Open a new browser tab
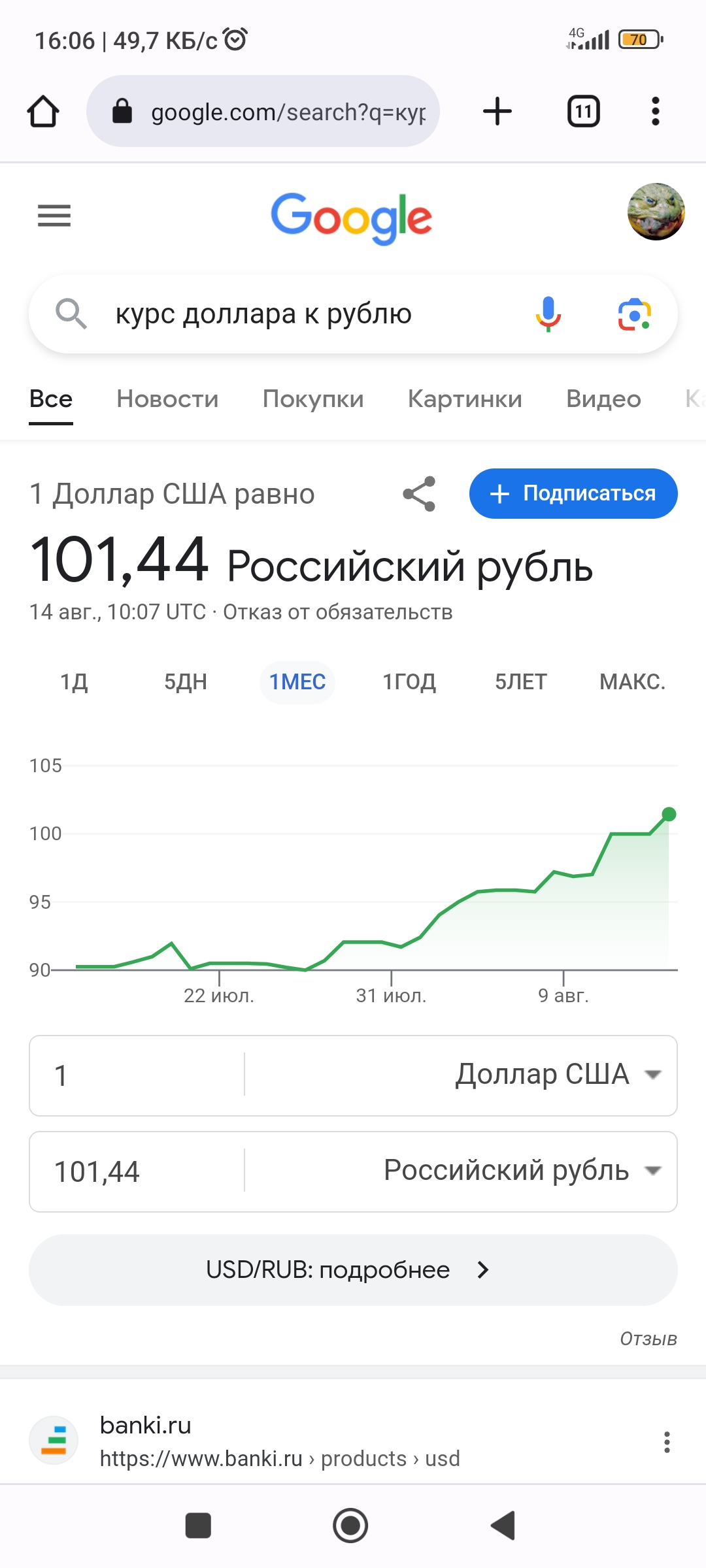This screenshot has height=1568, width=706. click(x=497, y=111)
